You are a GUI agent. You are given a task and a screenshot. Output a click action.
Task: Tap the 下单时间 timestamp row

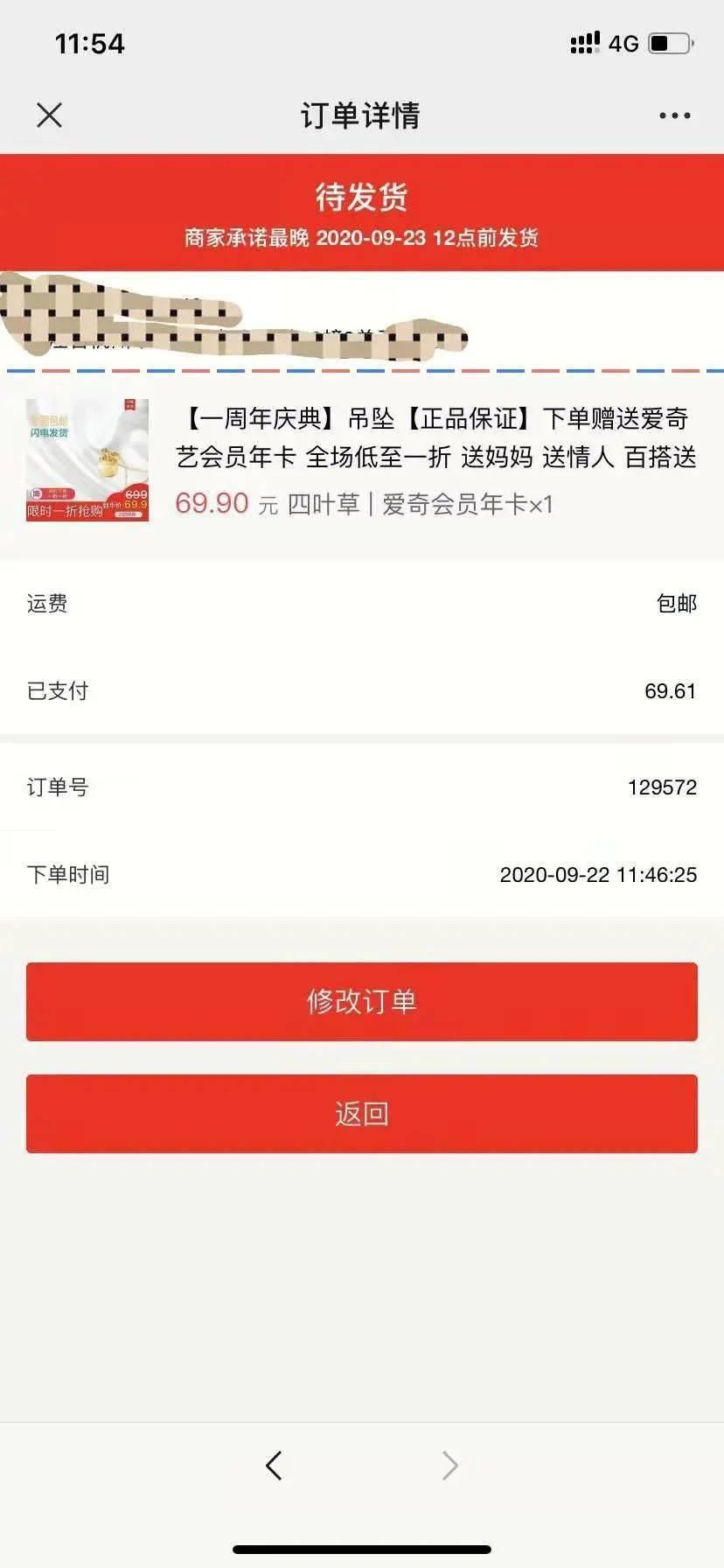tap(362, 875)
